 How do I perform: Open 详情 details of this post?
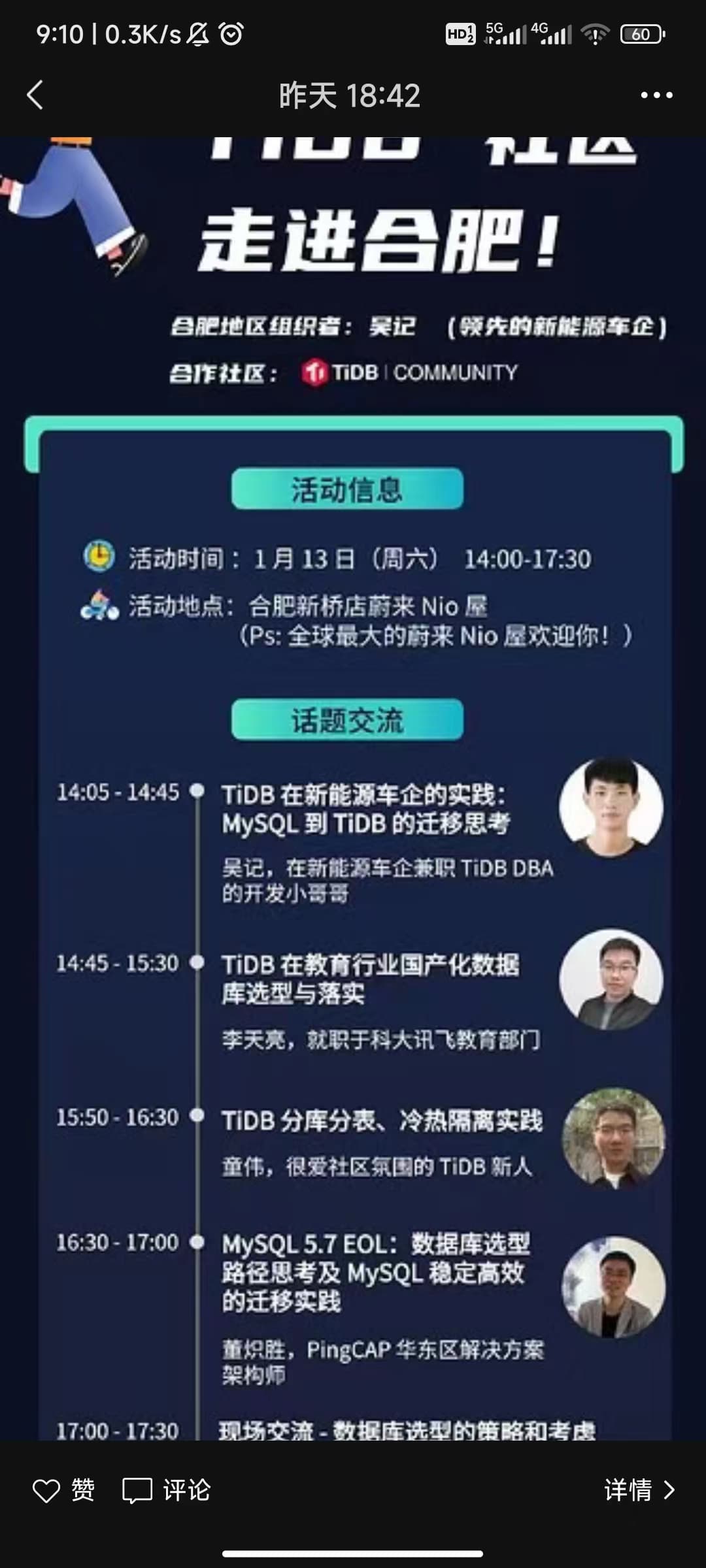tap(639, 1491)
